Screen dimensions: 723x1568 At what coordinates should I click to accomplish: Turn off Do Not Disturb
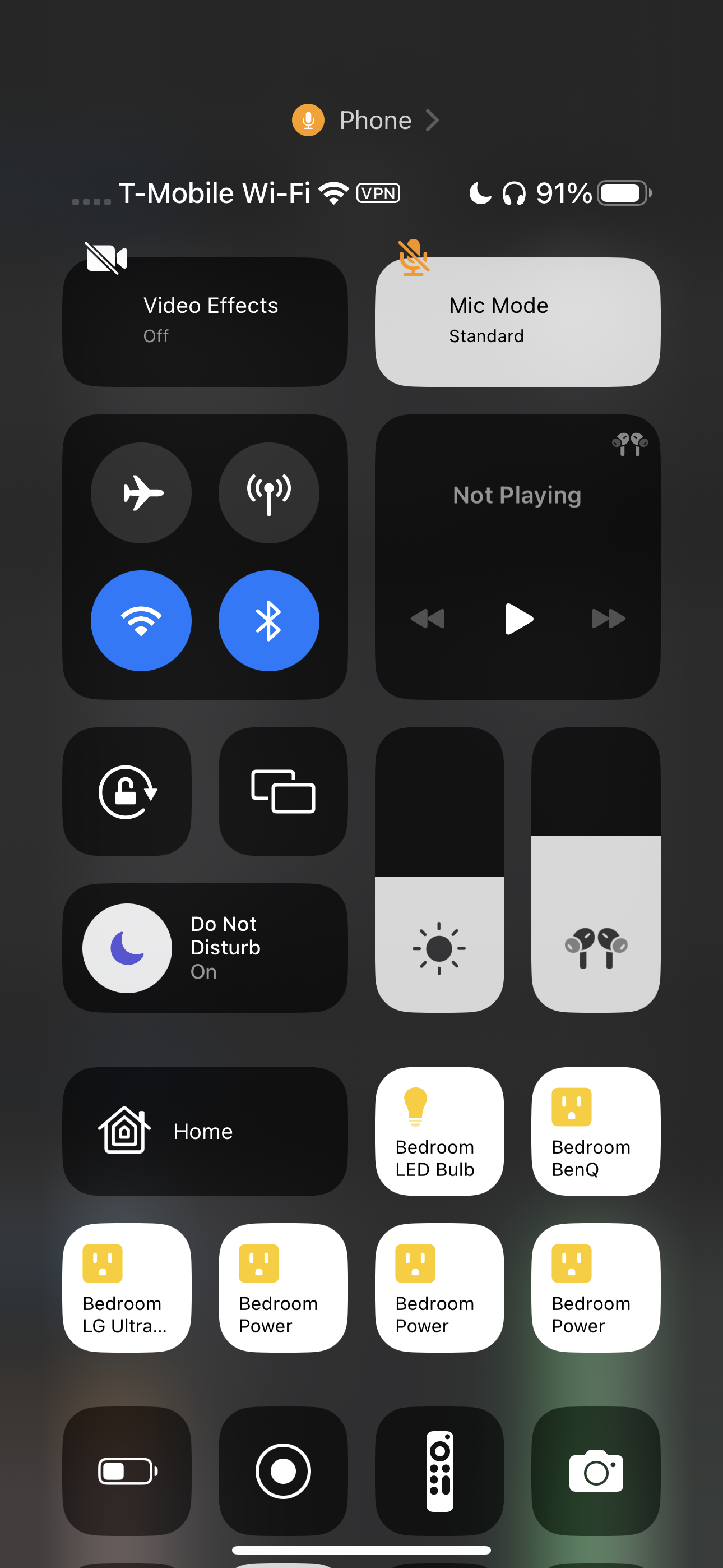pyautogui.click(x=128, y=948)
